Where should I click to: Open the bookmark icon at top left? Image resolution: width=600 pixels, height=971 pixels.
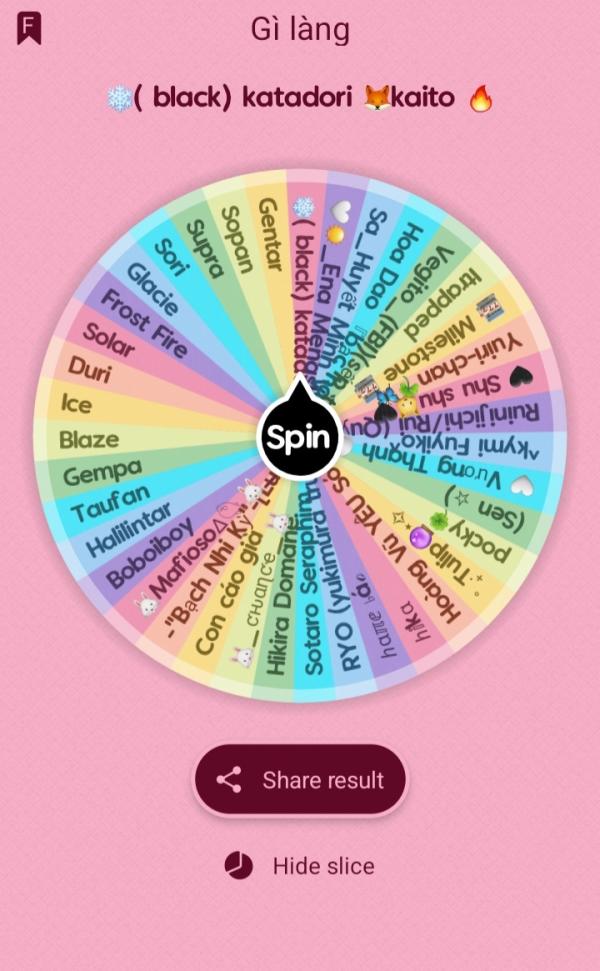29,28
